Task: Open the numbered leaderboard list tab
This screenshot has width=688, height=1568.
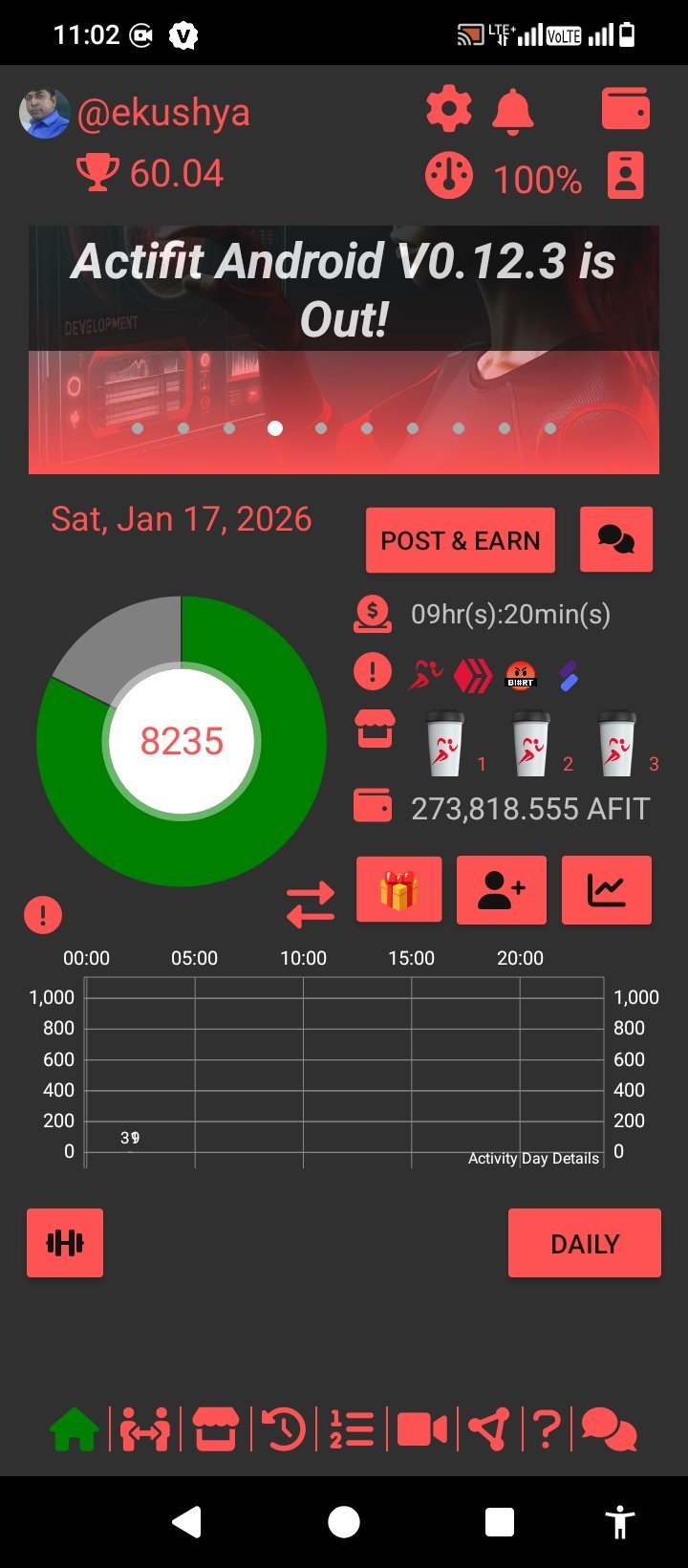Action: pos(352,1430)
